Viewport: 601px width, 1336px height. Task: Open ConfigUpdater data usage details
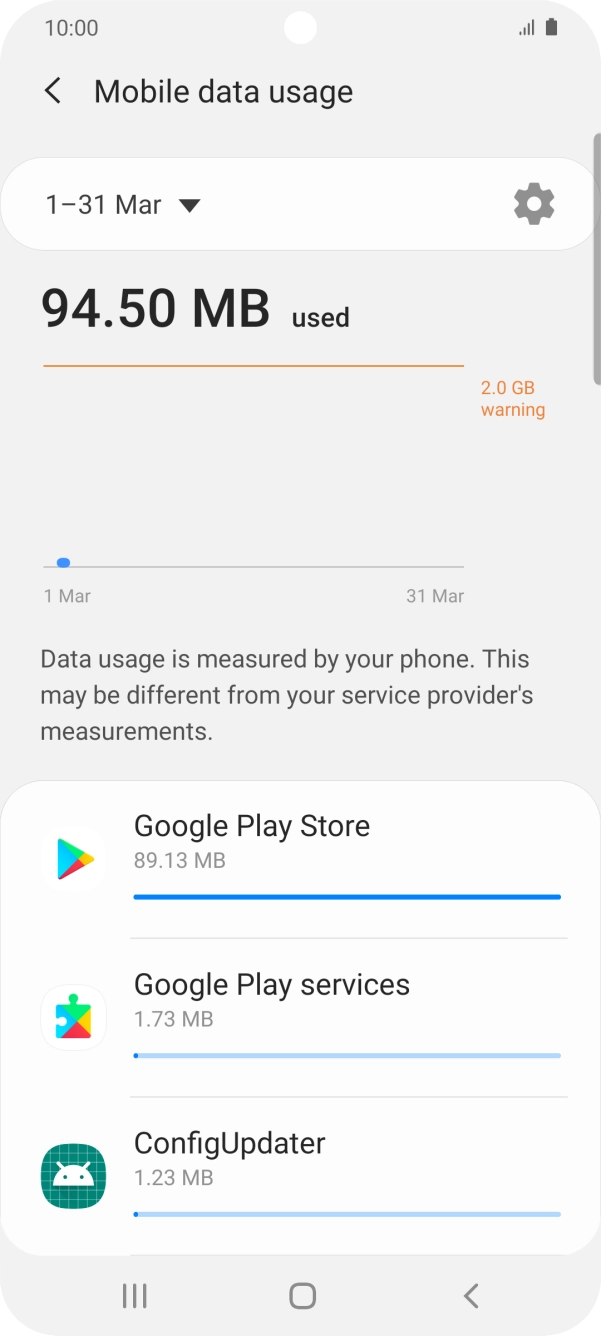pyautogui.click(x=300, y=1175)
